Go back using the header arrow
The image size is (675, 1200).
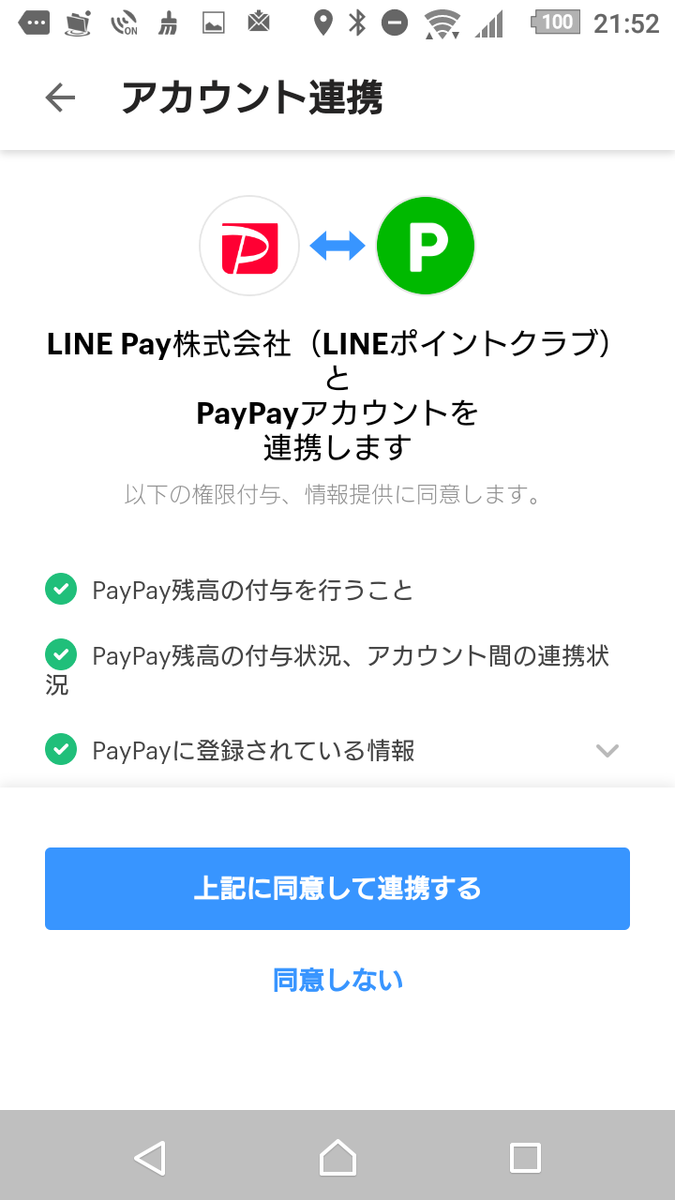[x=60, y=98]
